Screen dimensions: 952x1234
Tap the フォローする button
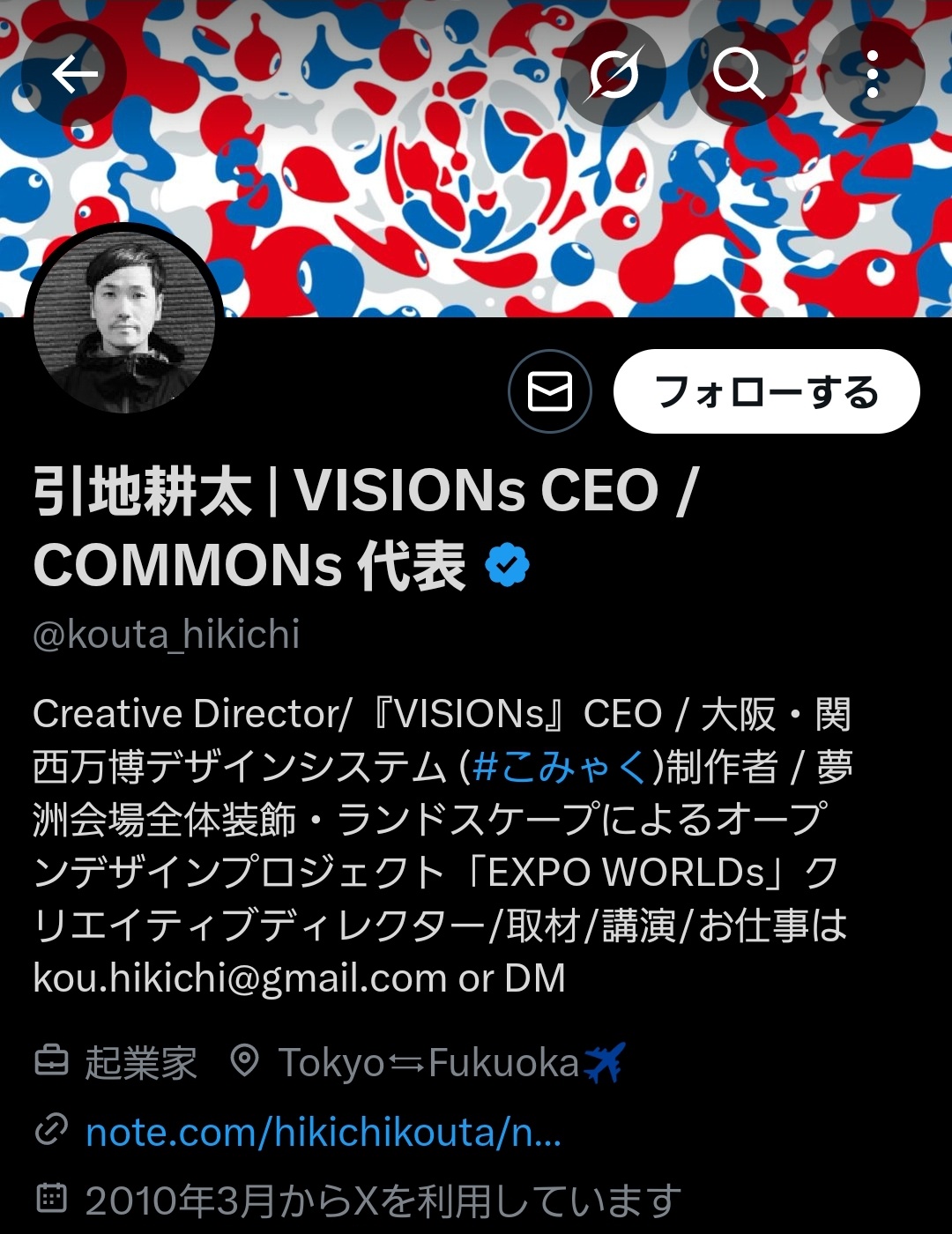(766, 391)
